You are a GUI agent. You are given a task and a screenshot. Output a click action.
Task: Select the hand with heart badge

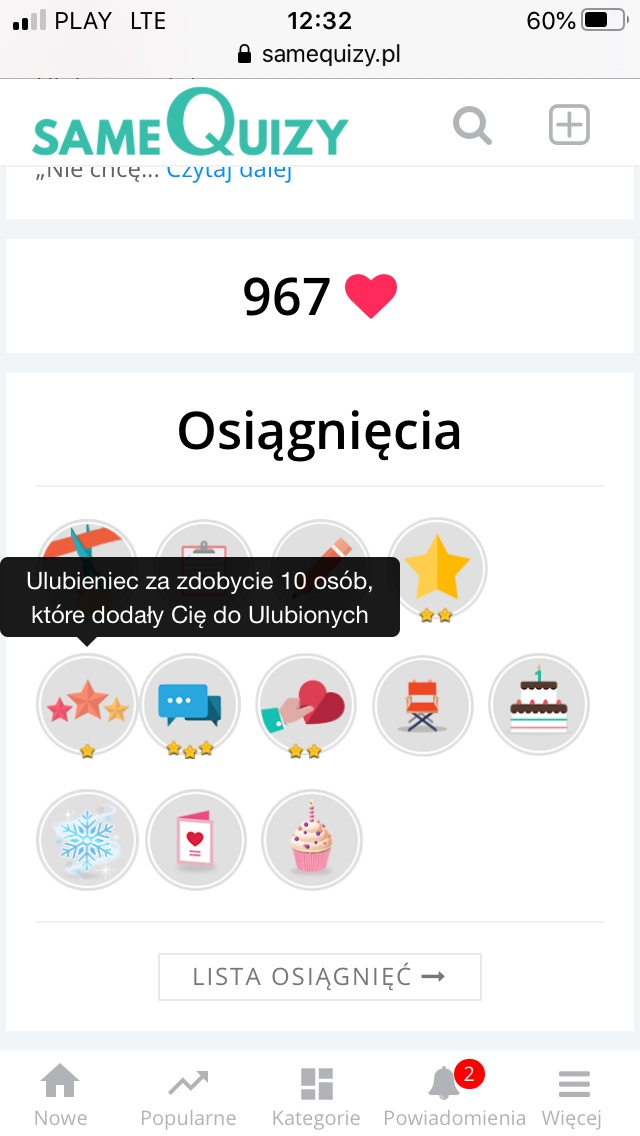pyautogui.click(x=305, y=704)
